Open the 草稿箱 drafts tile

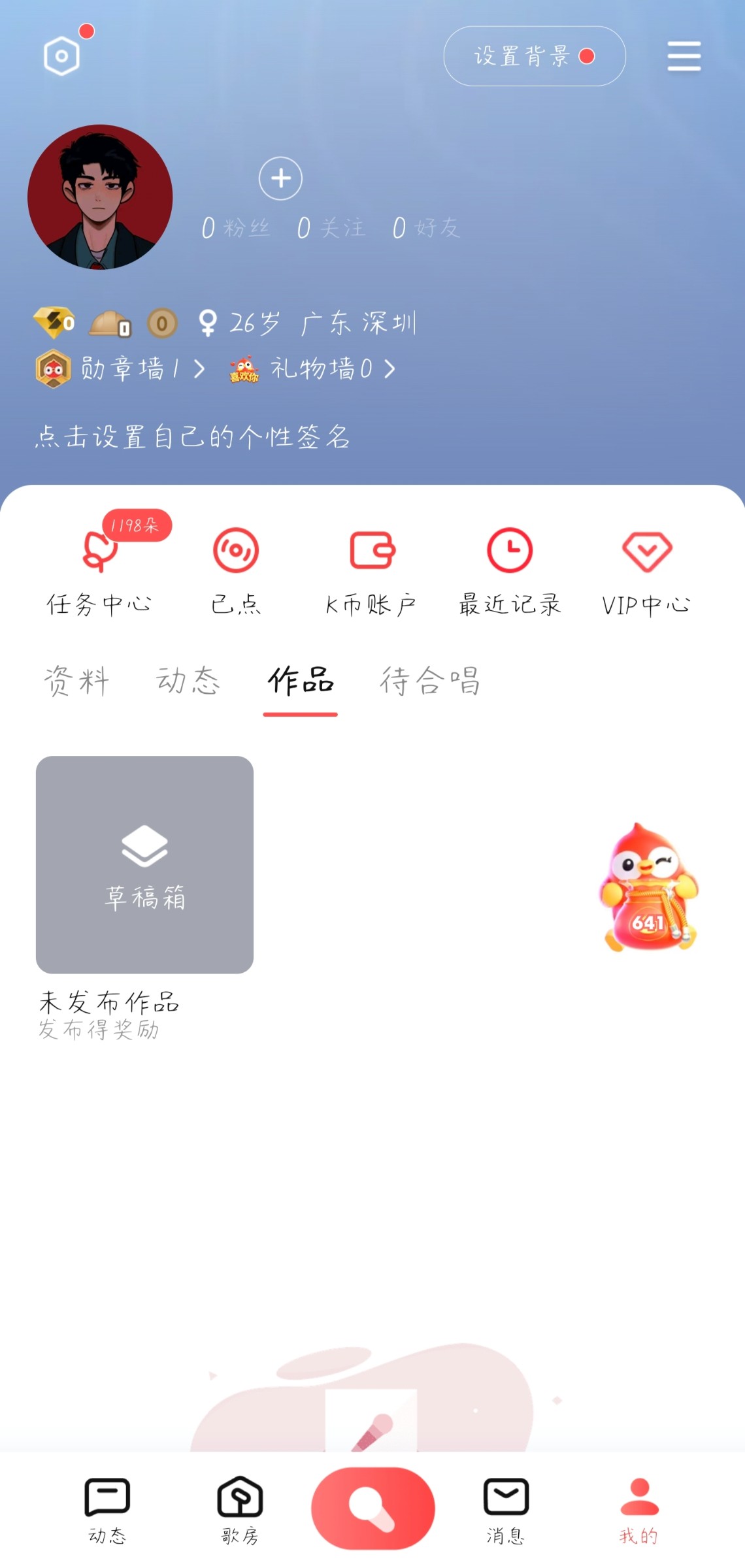144,864
